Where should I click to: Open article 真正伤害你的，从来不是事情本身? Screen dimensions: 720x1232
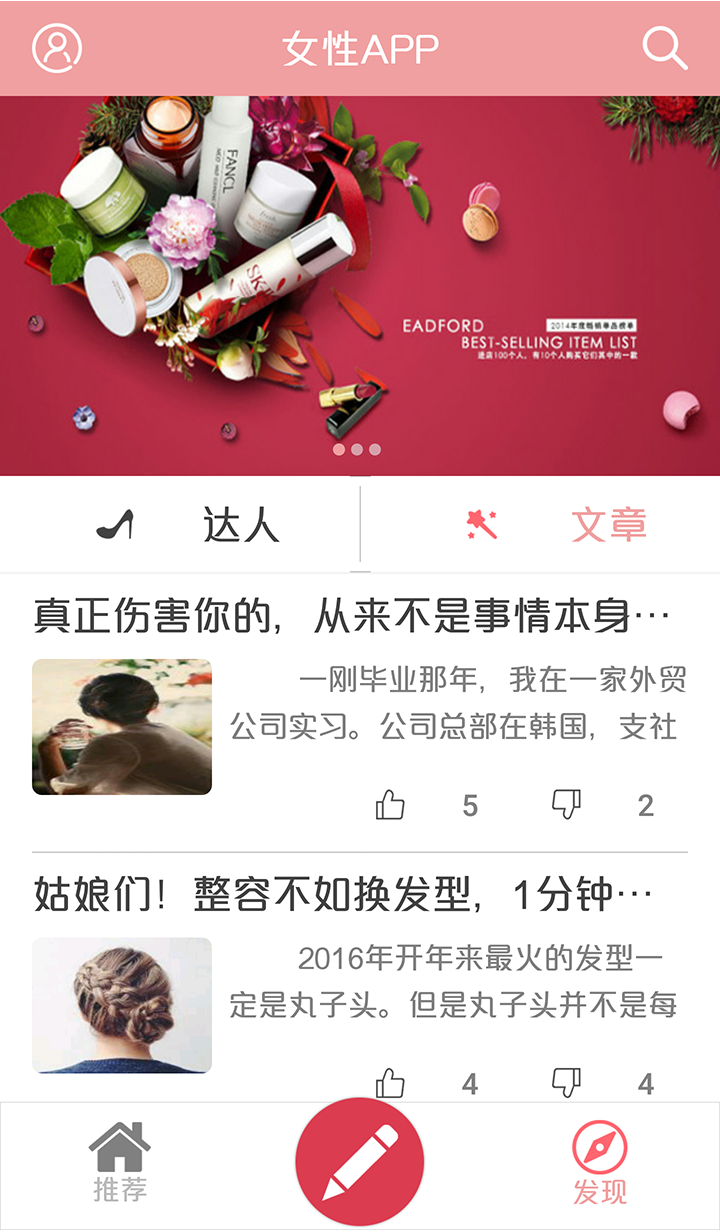350,616
